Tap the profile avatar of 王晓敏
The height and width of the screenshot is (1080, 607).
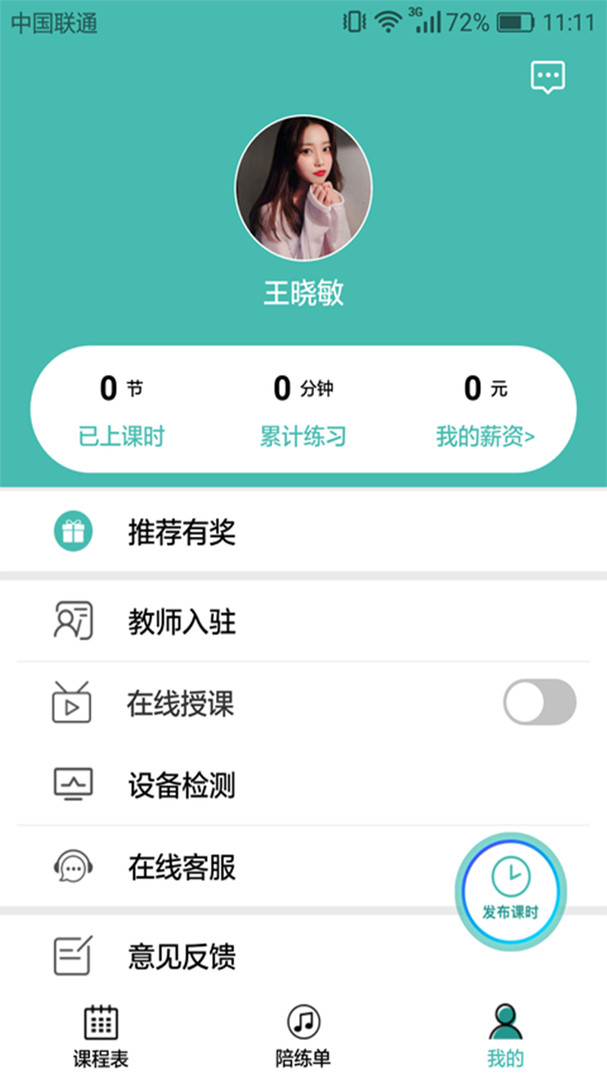[303, 187]
